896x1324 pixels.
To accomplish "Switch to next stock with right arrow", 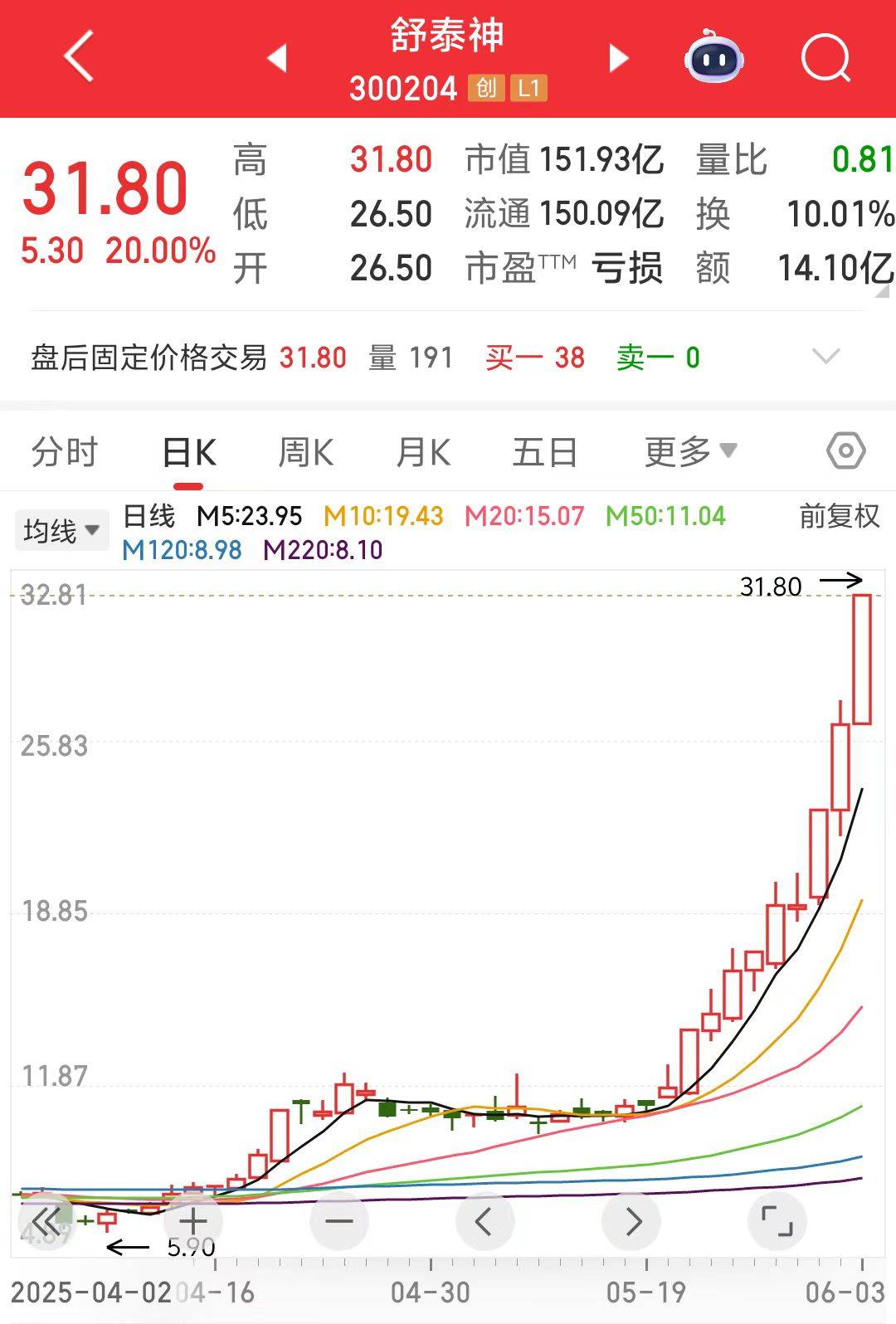I will coord(618,58).
